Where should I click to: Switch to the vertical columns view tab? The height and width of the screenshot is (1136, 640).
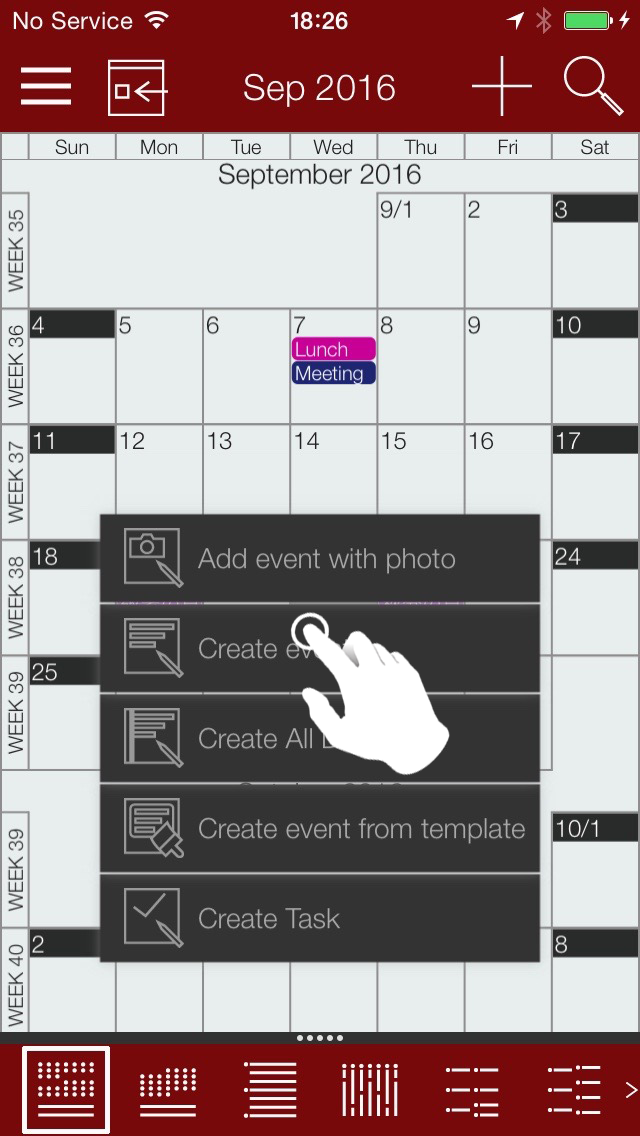[x=370, y=1089]
